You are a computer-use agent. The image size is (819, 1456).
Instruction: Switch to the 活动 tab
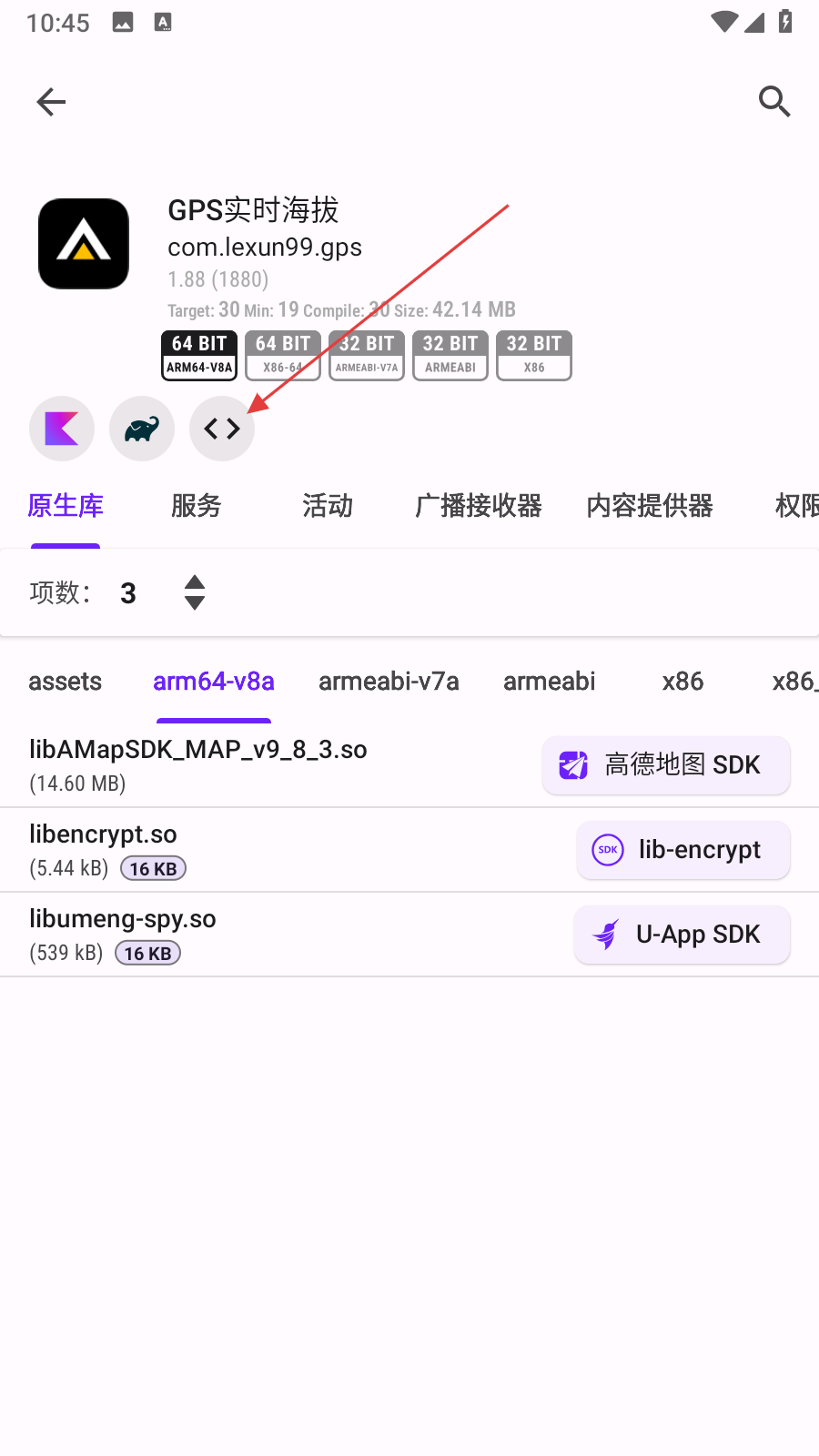click(x=328, y=505)
